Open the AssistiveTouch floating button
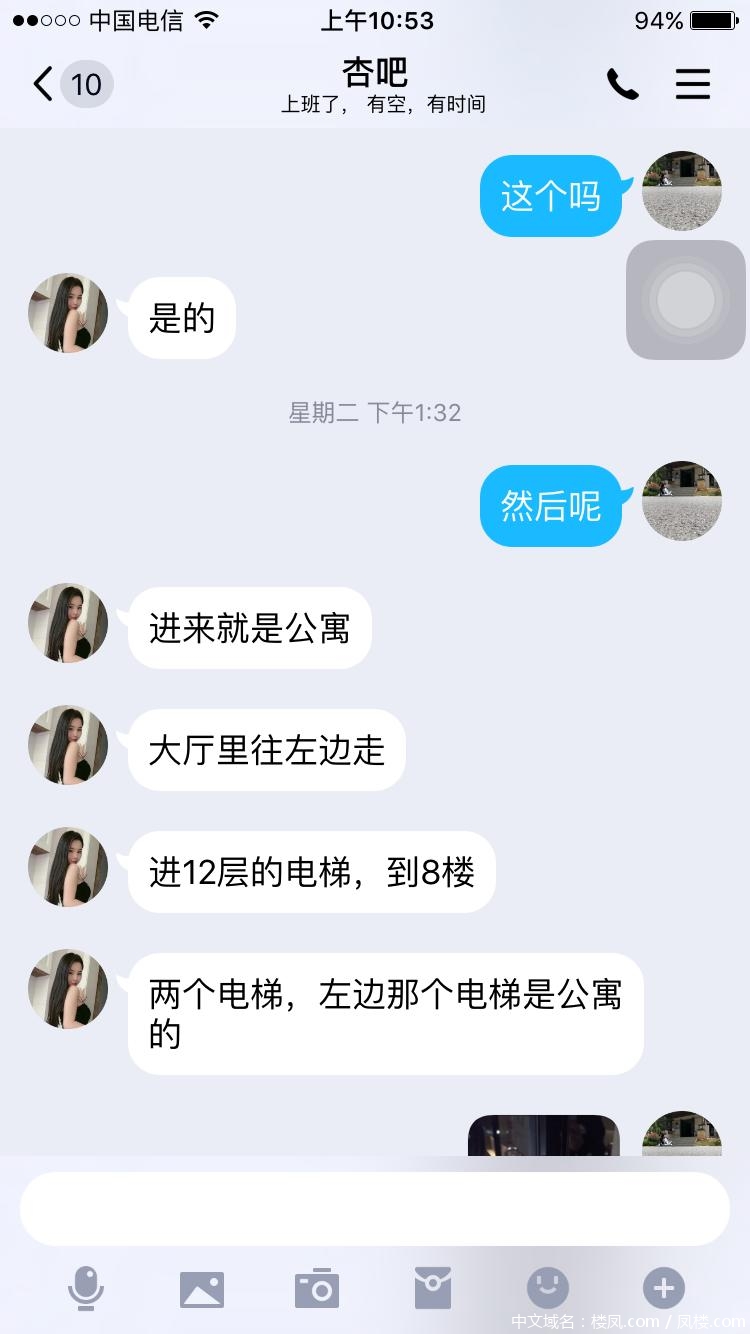 pos(686,300)
